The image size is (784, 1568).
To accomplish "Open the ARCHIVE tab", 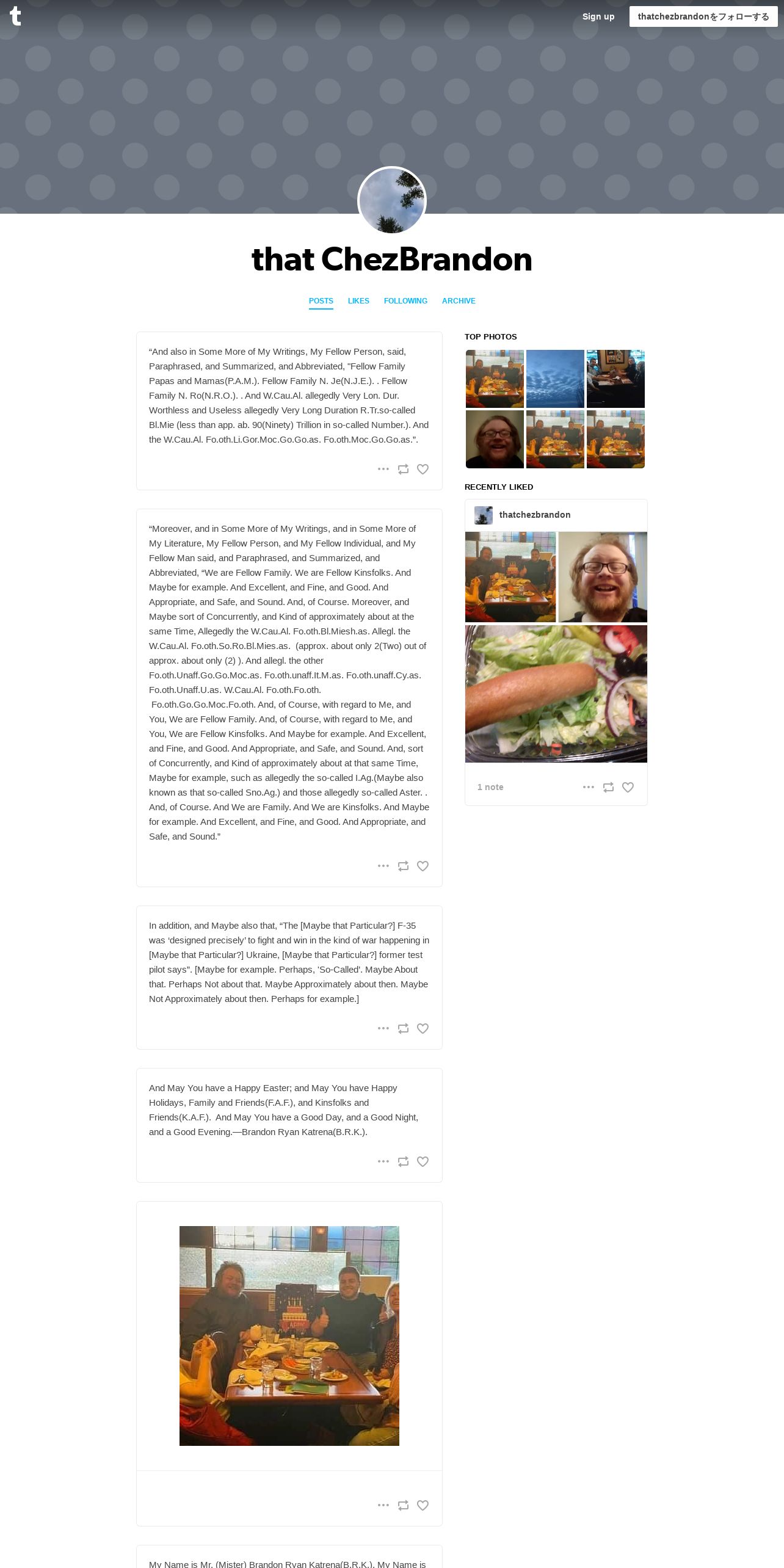I will 459,301.
